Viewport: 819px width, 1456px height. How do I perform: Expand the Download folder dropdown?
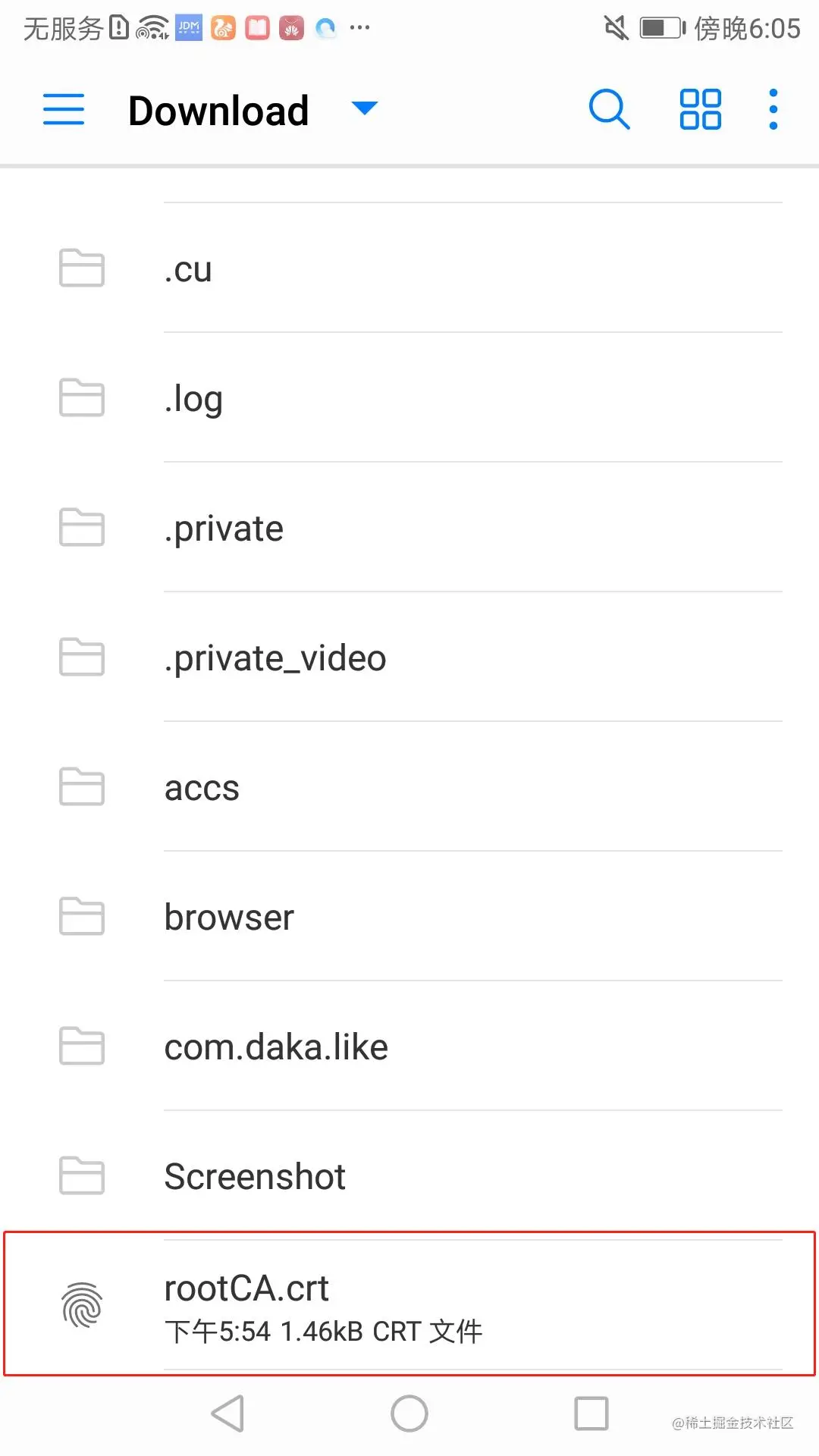tap(364, 109)
